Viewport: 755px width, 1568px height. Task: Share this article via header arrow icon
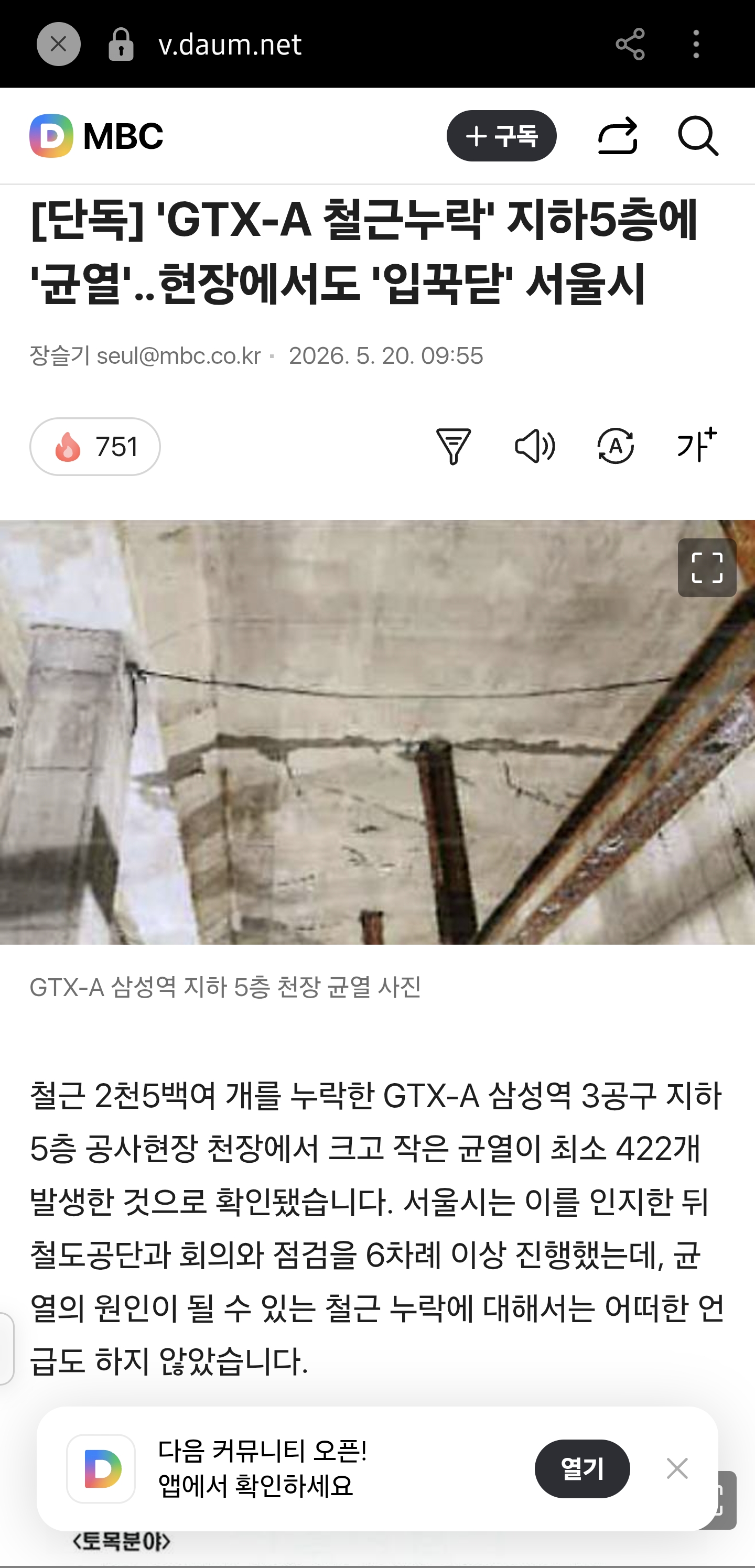coord(618,136)
